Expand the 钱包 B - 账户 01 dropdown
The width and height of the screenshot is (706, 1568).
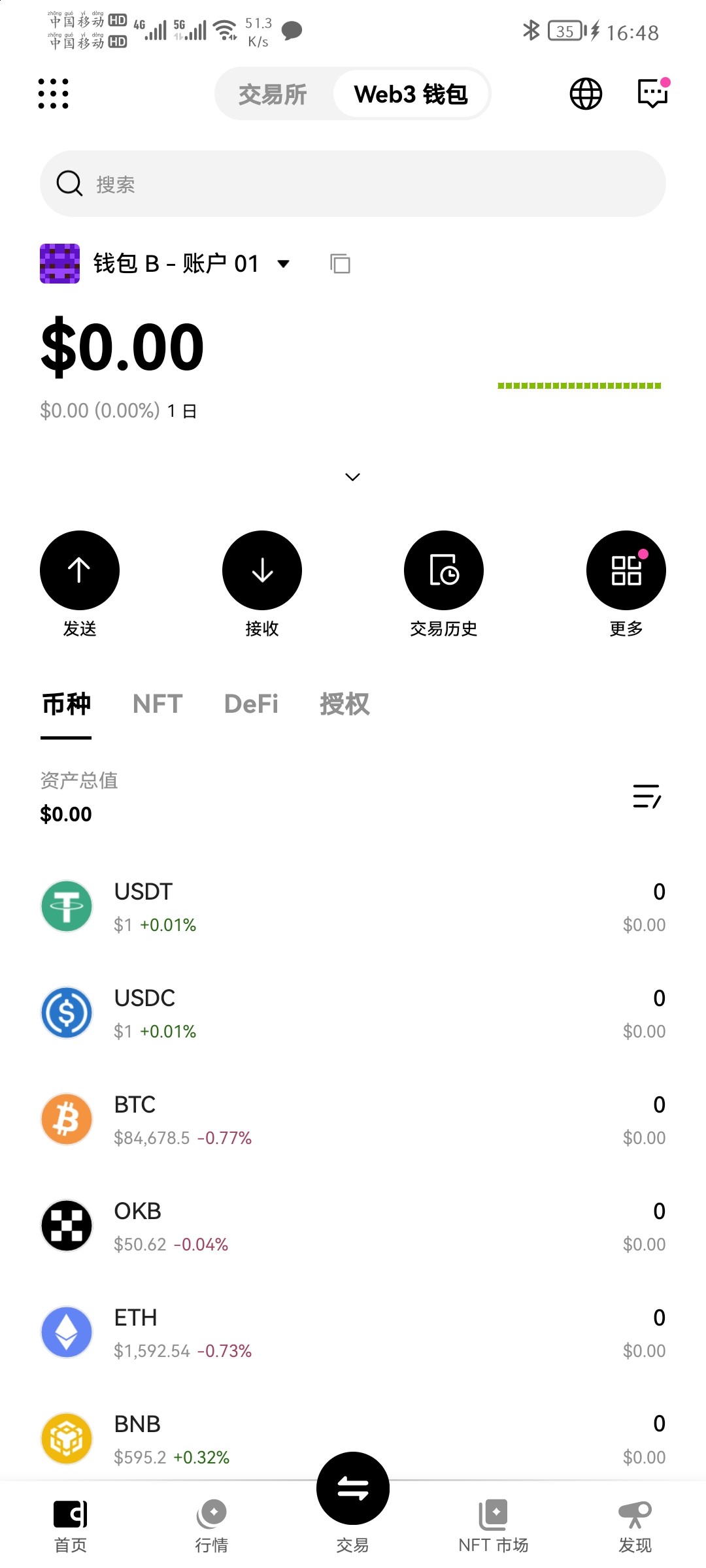coord(283,264)
